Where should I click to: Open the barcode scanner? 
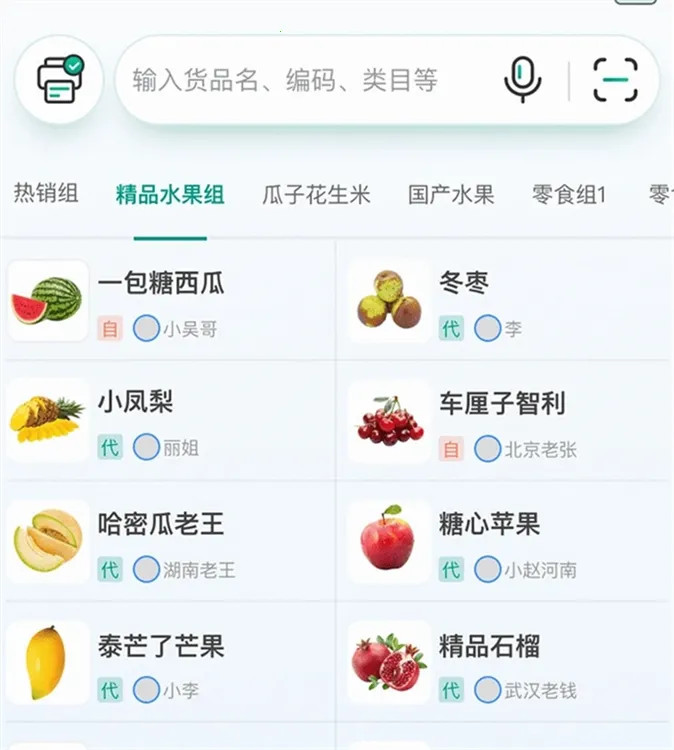(x=615, y=80)
